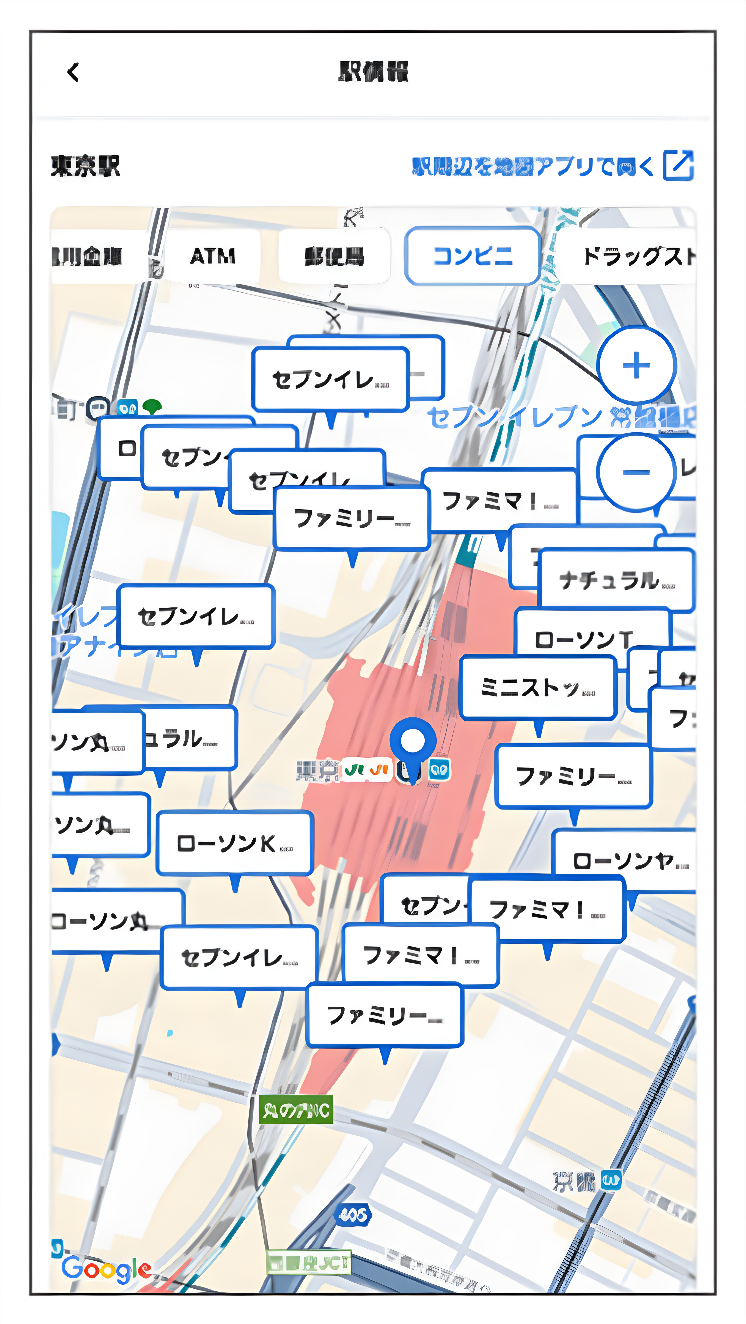Select the コンビニ filter chip
The image size is (746, 1324).
pos(472,256)
